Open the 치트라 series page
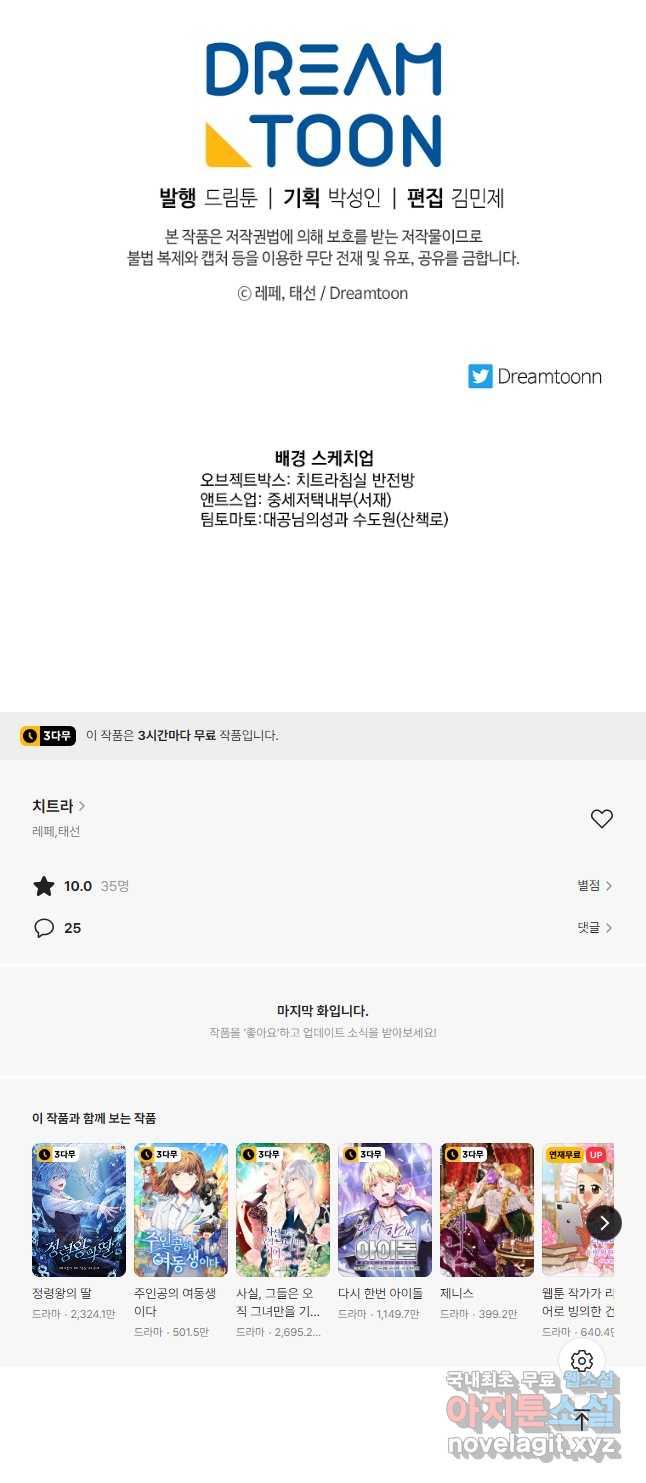Image resolution: width=646 pixels, height=1483 pixels. (59, 806)
